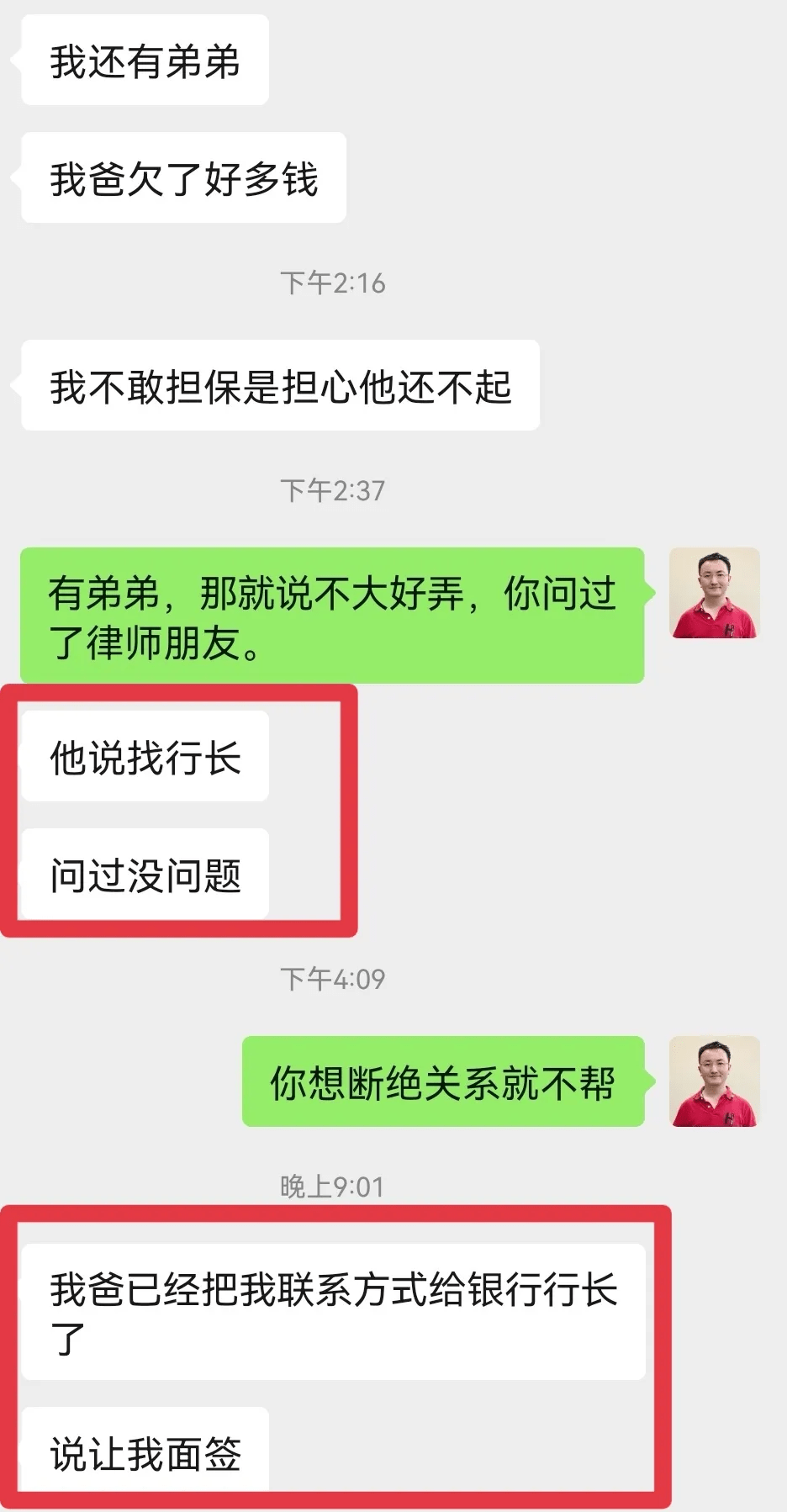Open sender avatar beside 你想断绝关系就不帮
The image size is (787, 1512).
(x=715, y=1081)
